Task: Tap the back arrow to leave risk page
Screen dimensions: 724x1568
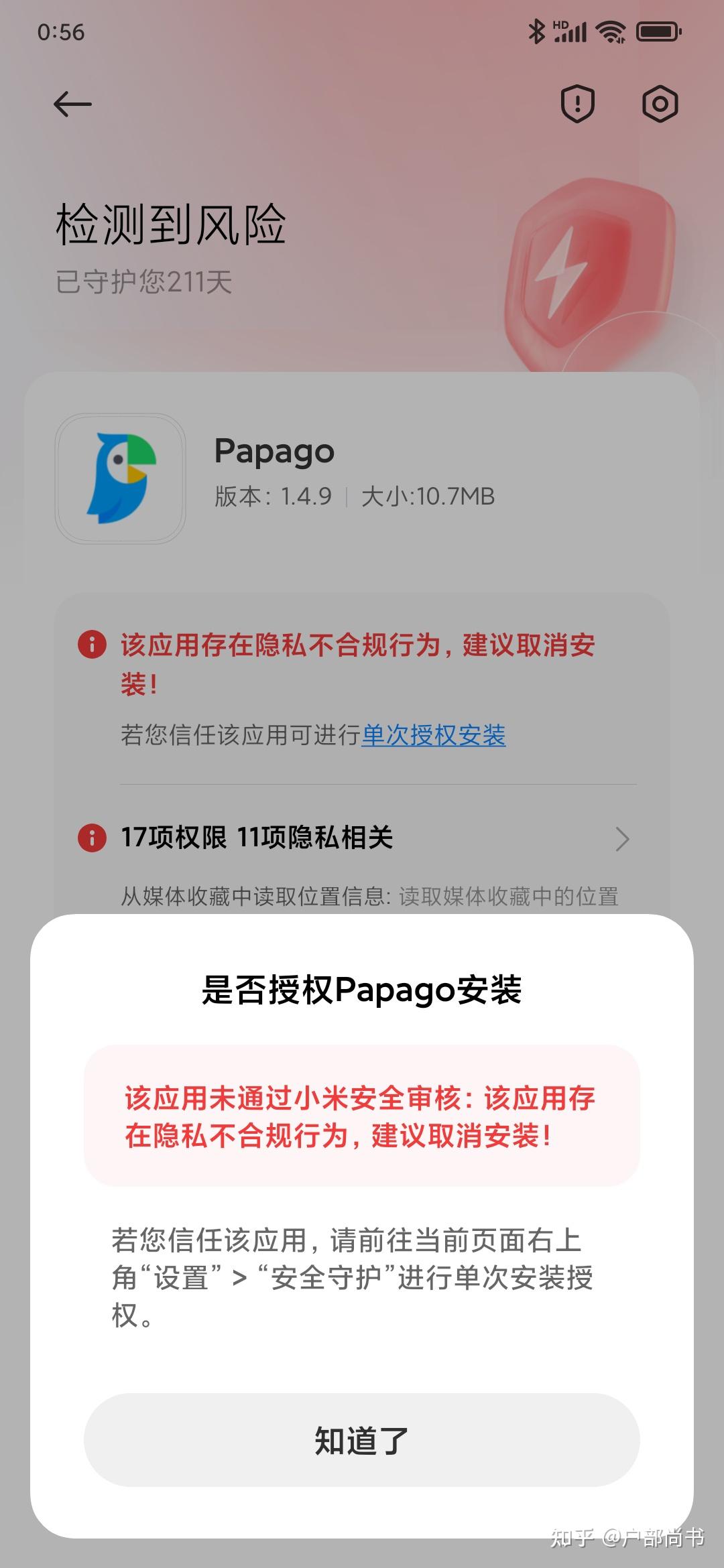Action: 72,104
